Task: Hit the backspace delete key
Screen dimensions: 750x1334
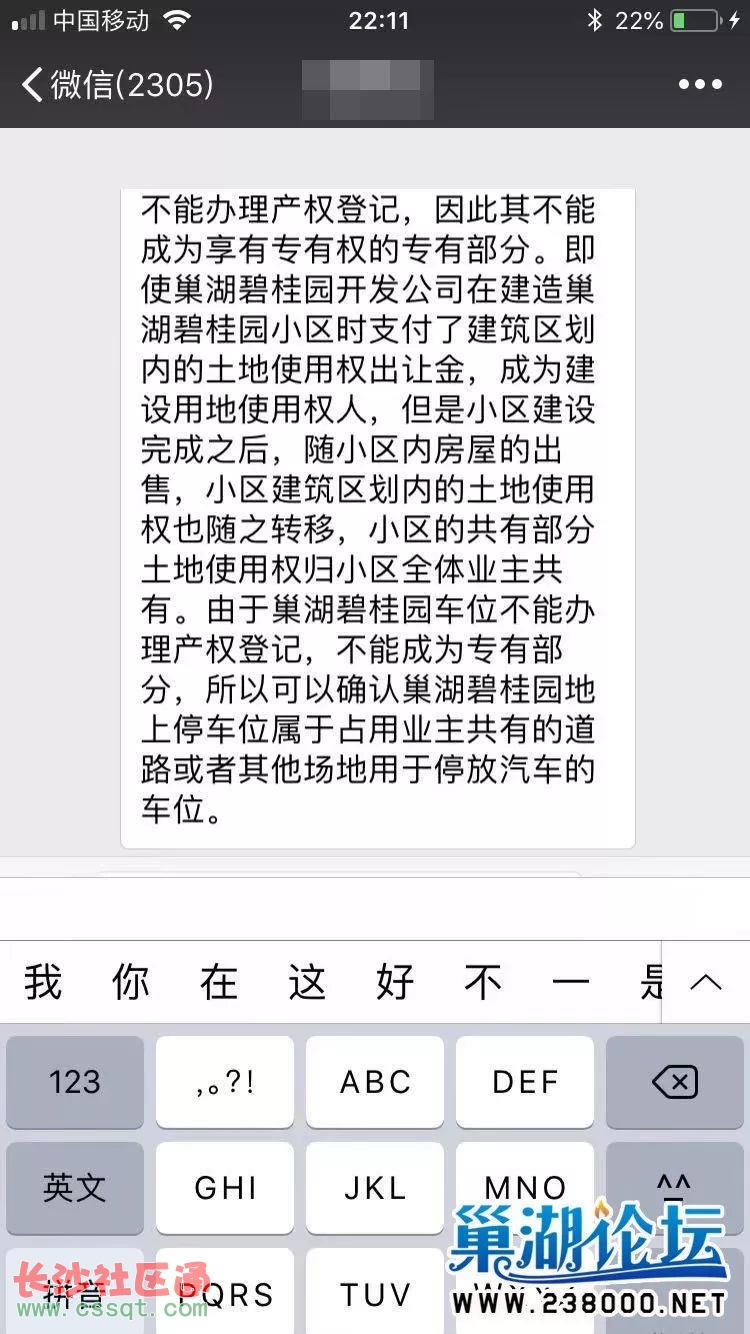Action: tap(675, 1082)
